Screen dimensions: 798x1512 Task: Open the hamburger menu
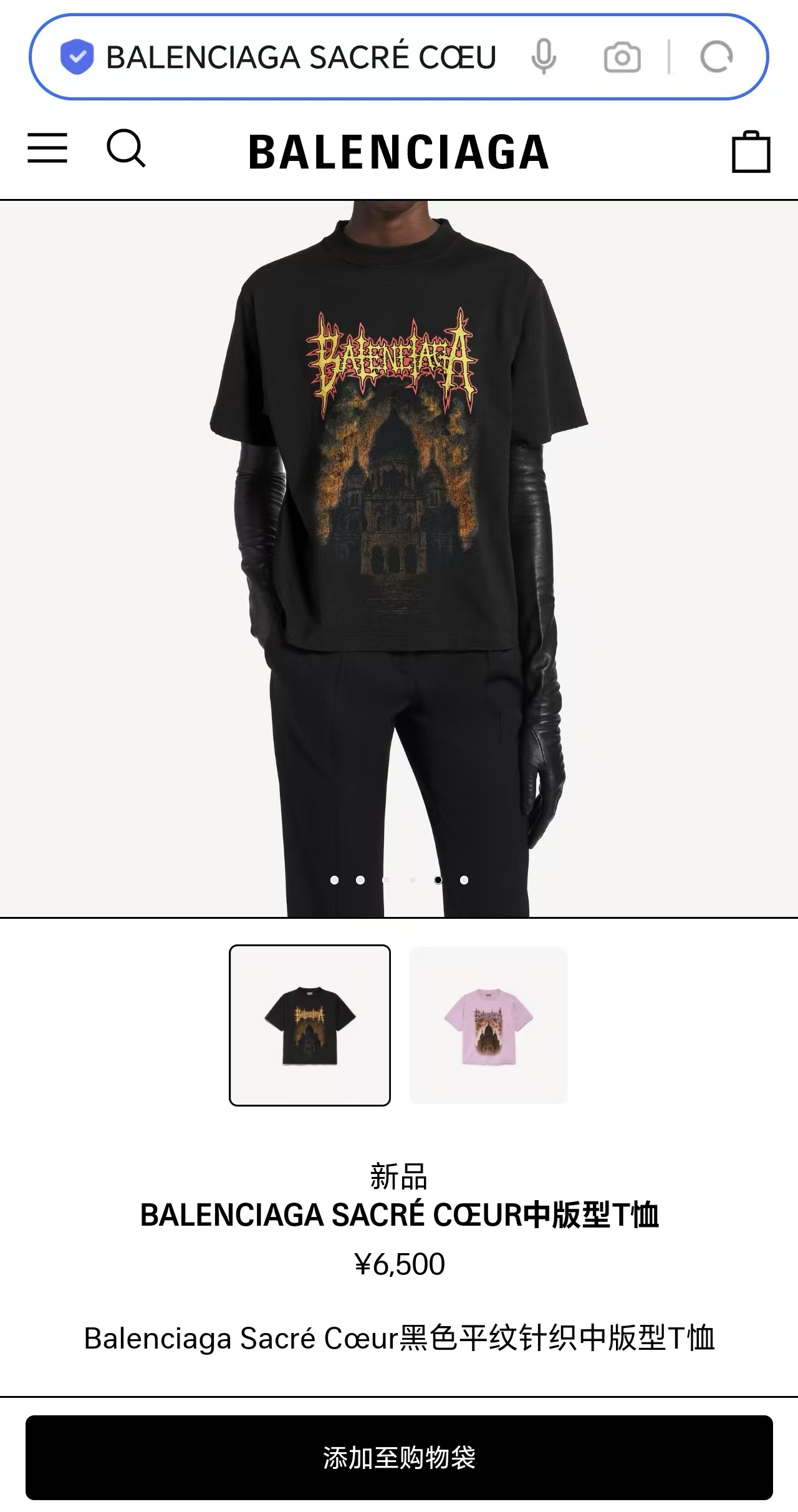point(47,148)
